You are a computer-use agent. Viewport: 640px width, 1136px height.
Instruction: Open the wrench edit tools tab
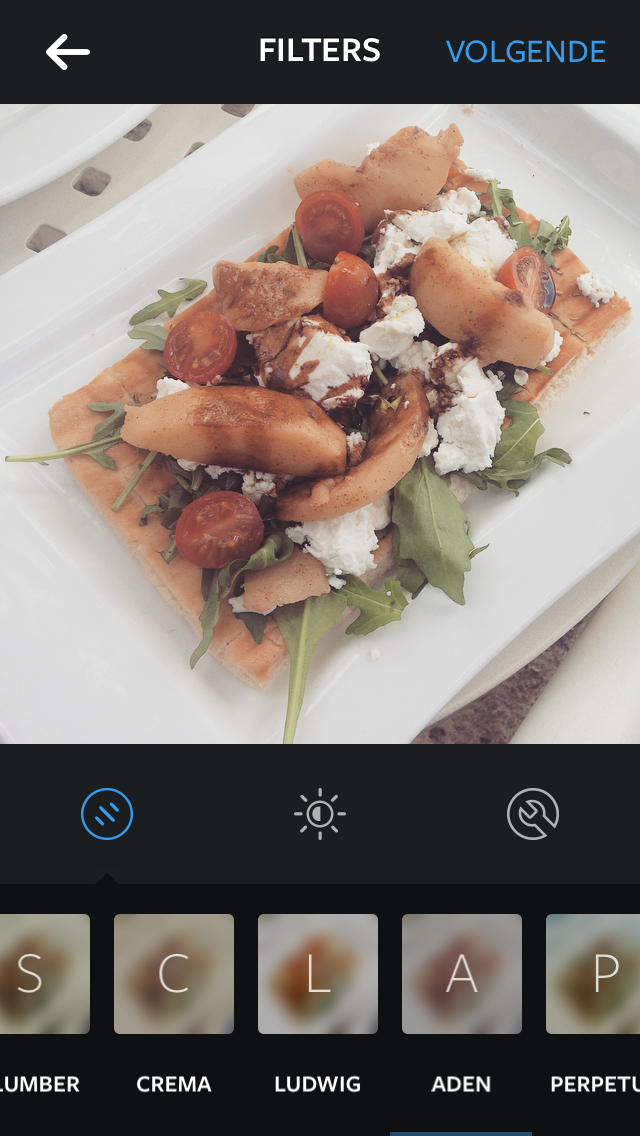(x=533, y=815)
